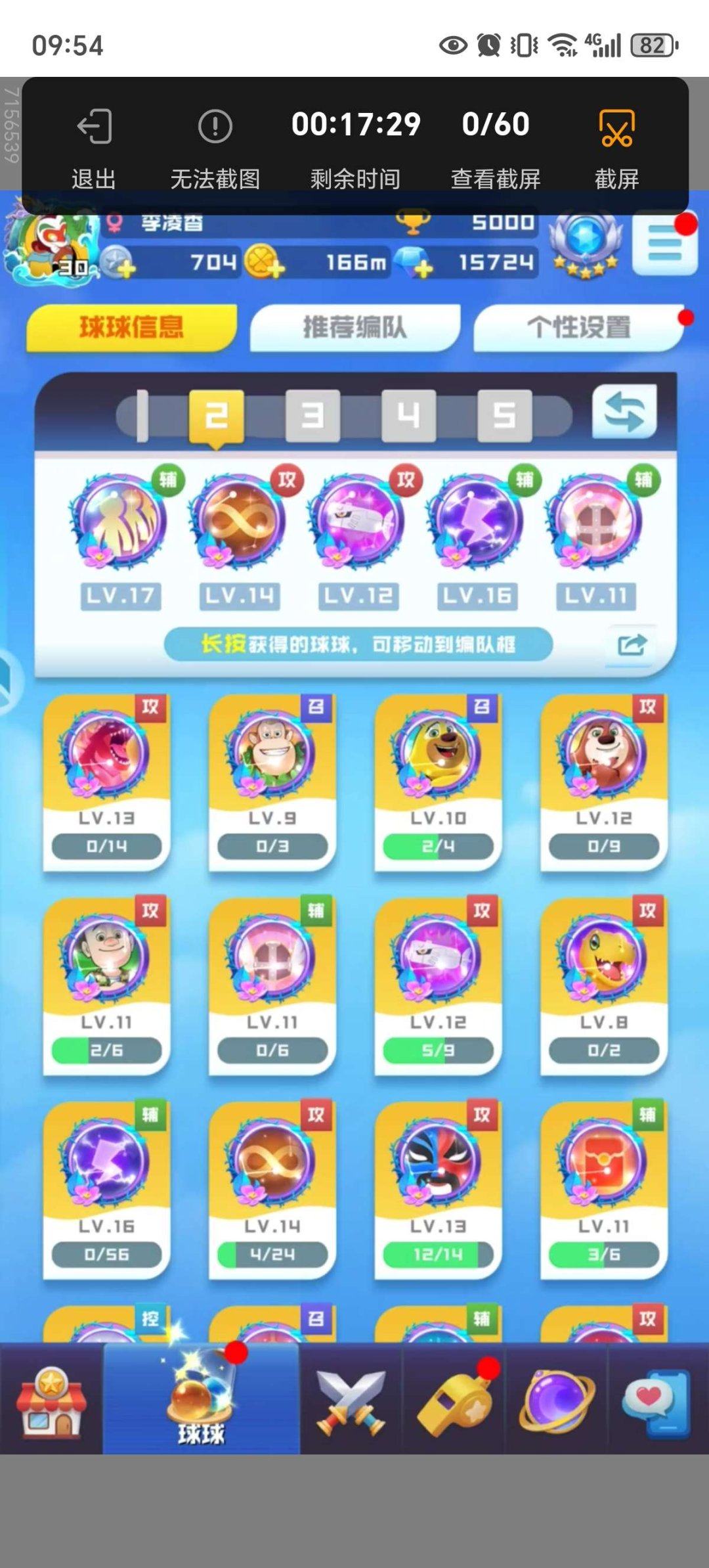
Task: Open the red envelope ball card
Action: pos(603,1190)
